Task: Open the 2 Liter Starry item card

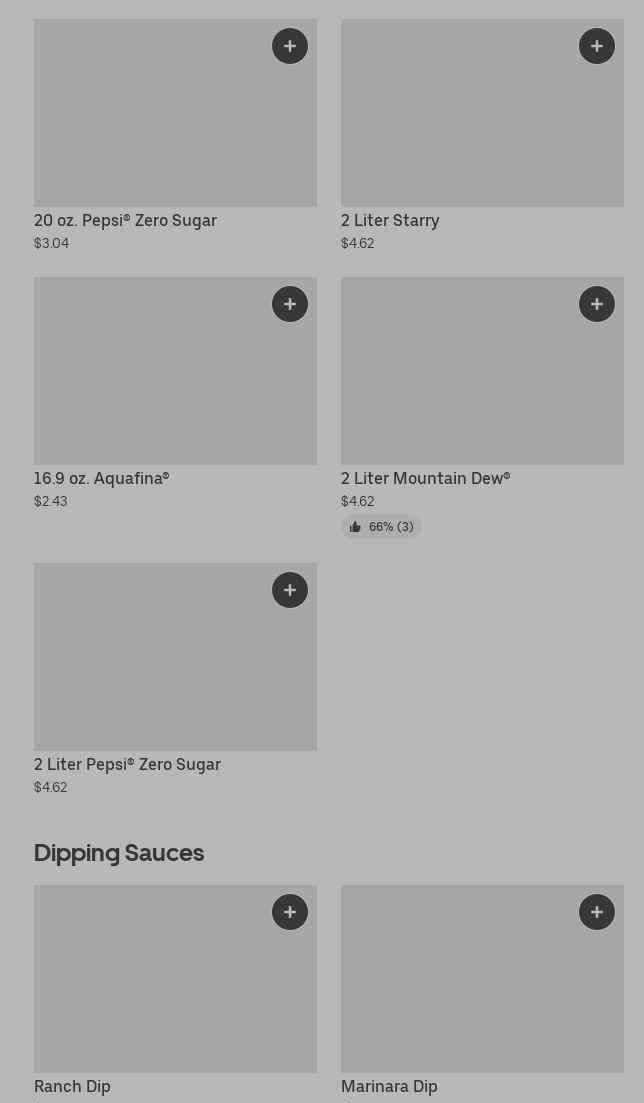Action: (x=482, y=134)
